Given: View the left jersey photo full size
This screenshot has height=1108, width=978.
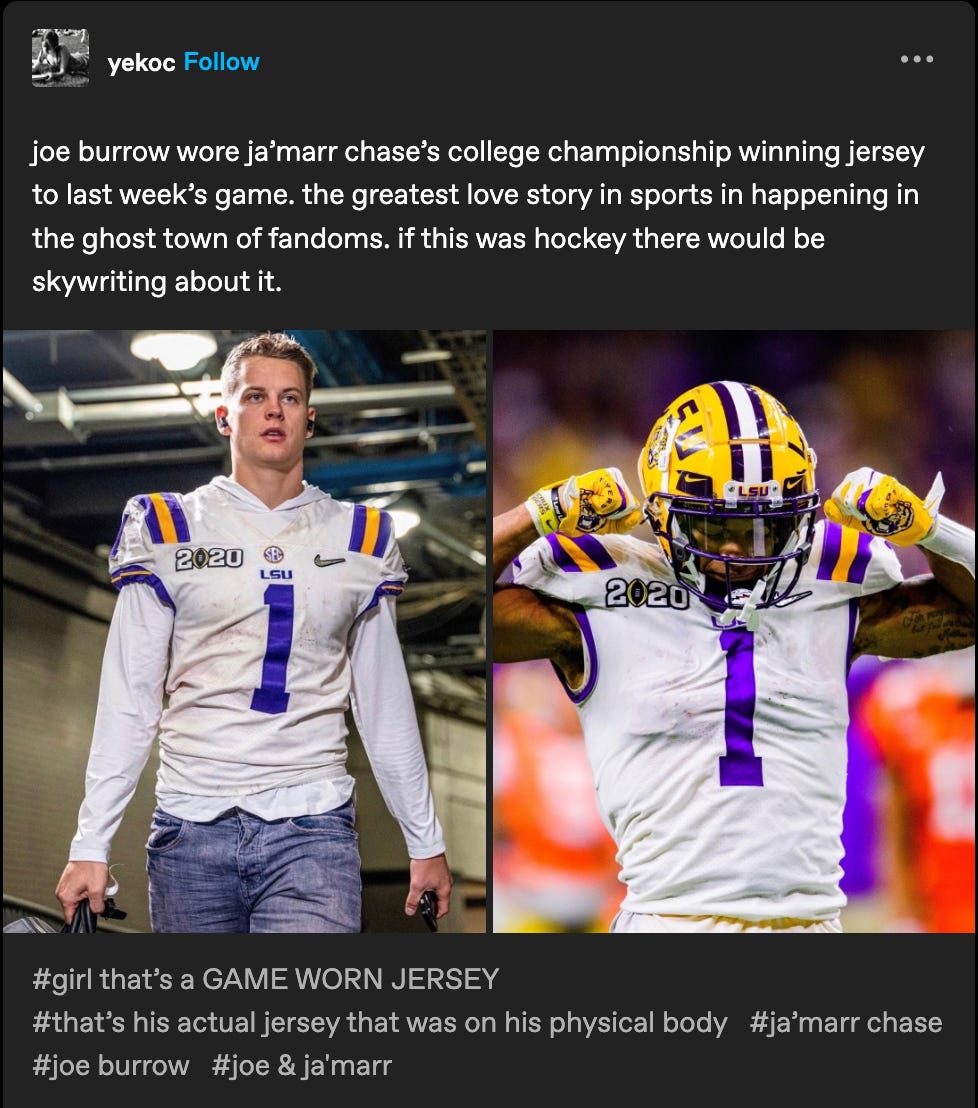Looking at the screenshot, I should [x=244, y=631].
